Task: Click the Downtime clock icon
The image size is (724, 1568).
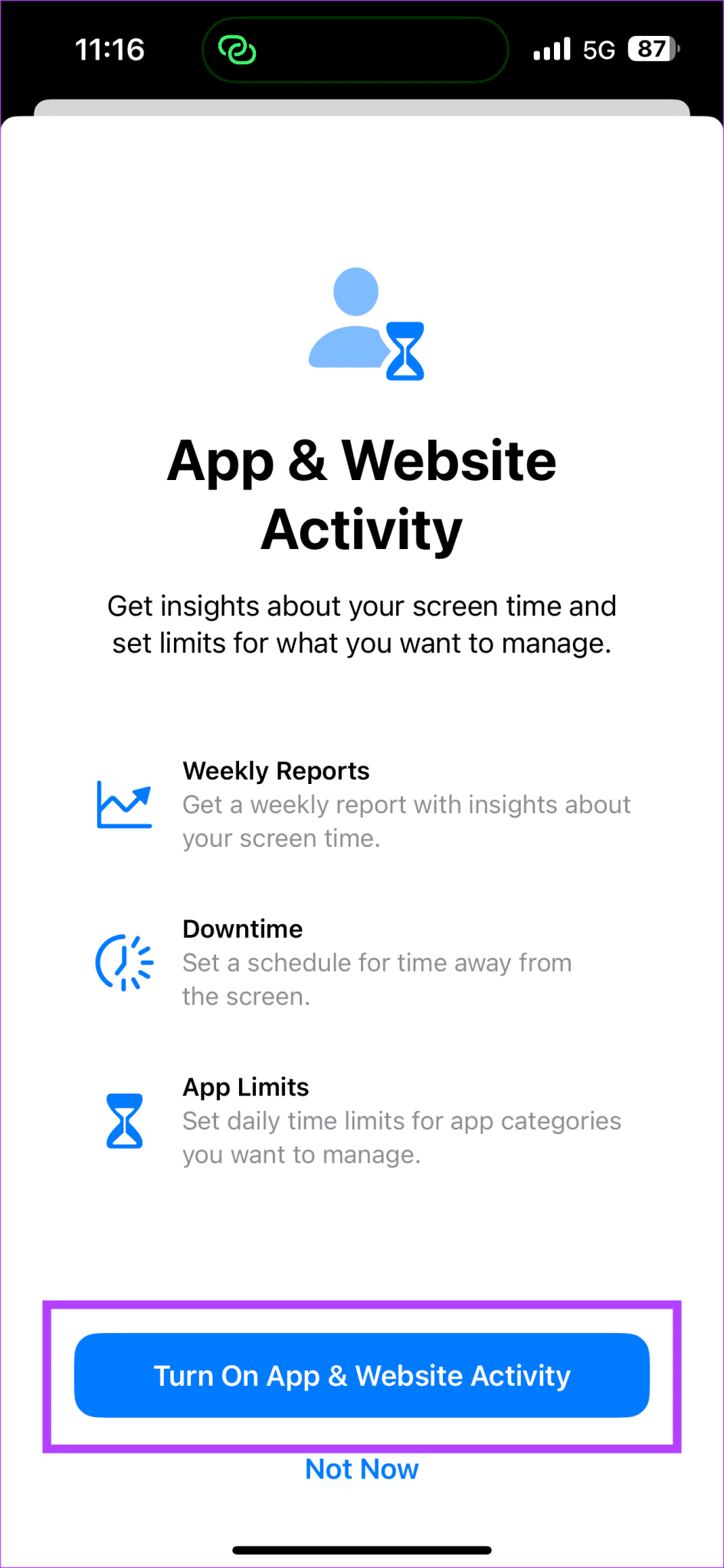Action: (x=124, y=963)
